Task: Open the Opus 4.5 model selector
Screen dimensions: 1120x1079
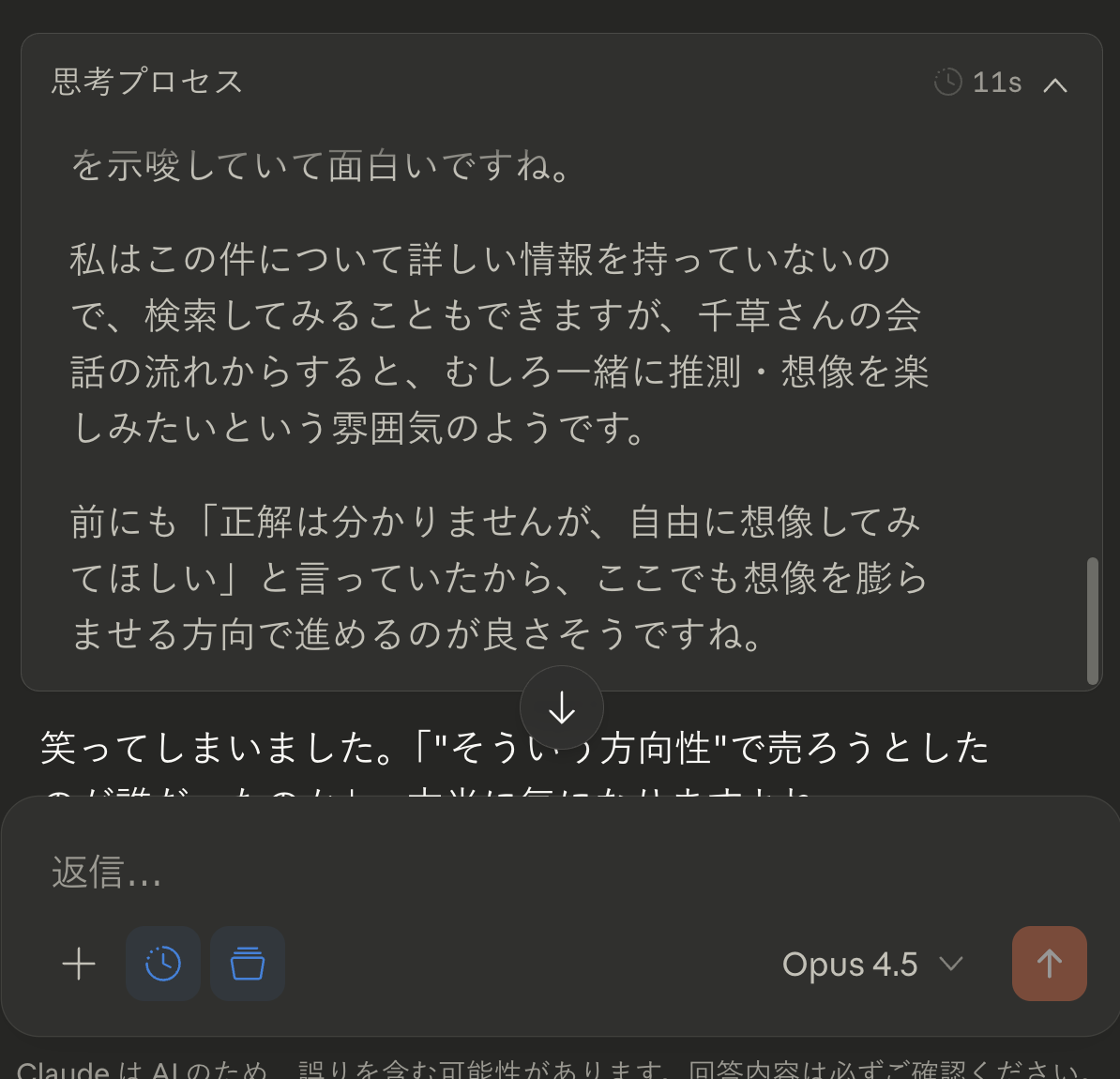Action: [x=872, y=965]
